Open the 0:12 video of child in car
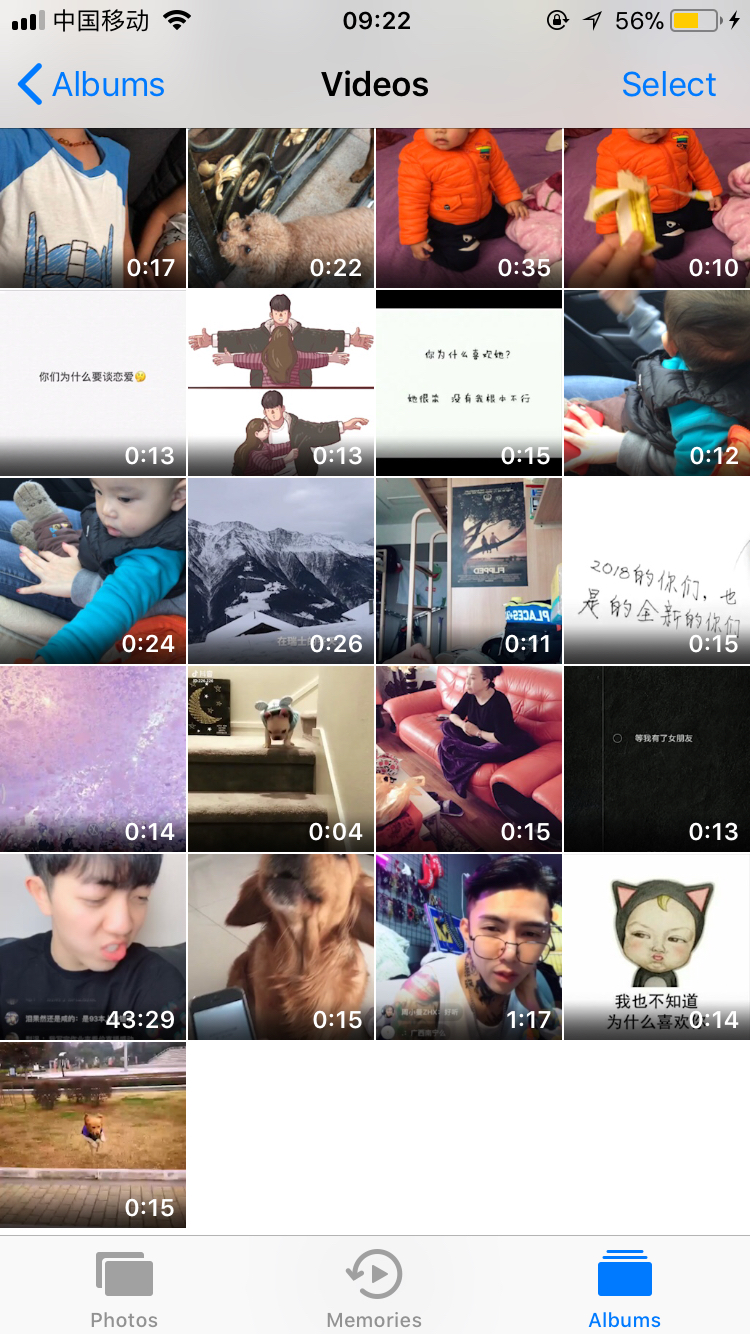 (656, 382)
